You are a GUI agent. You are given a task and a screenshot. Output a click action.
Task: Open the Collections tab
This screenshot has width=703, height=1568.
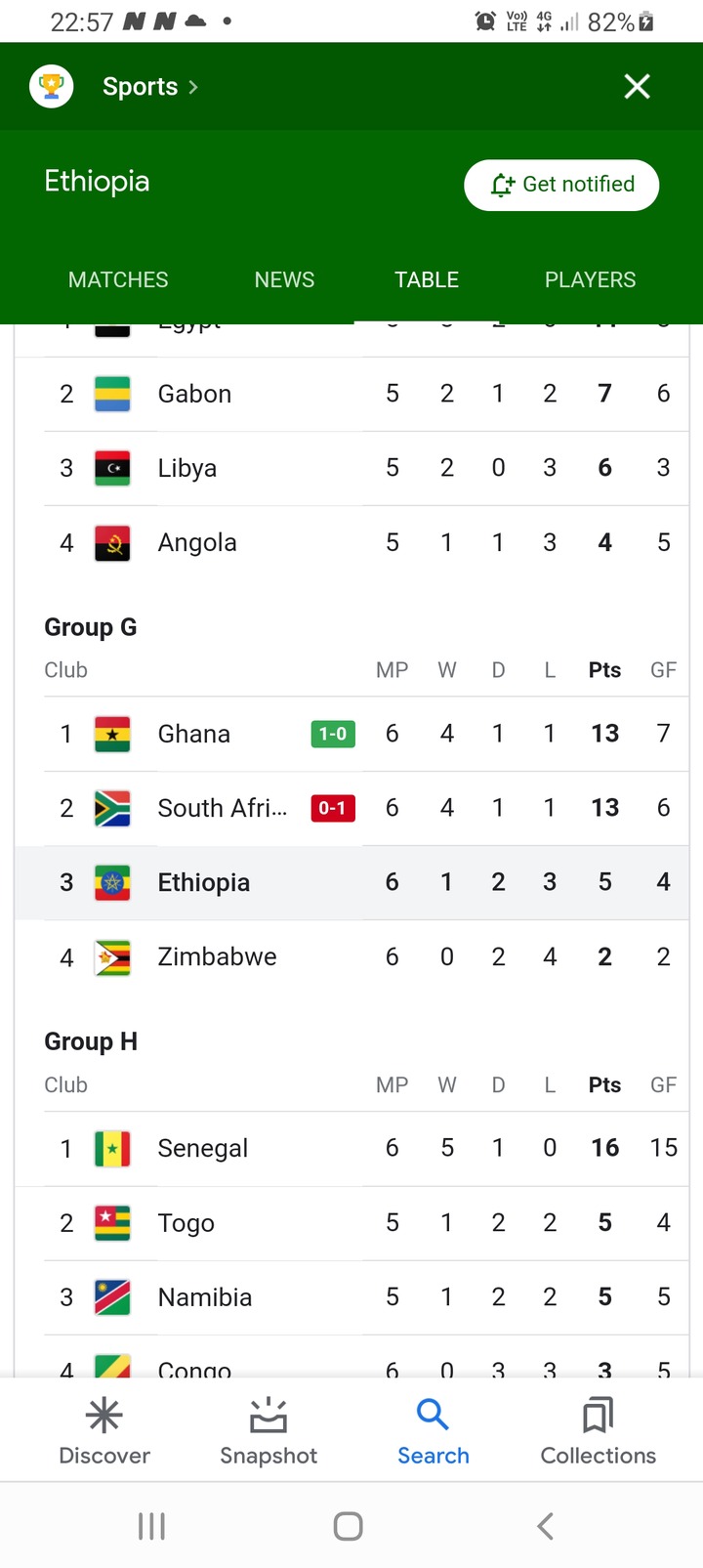click(598, 1430)
